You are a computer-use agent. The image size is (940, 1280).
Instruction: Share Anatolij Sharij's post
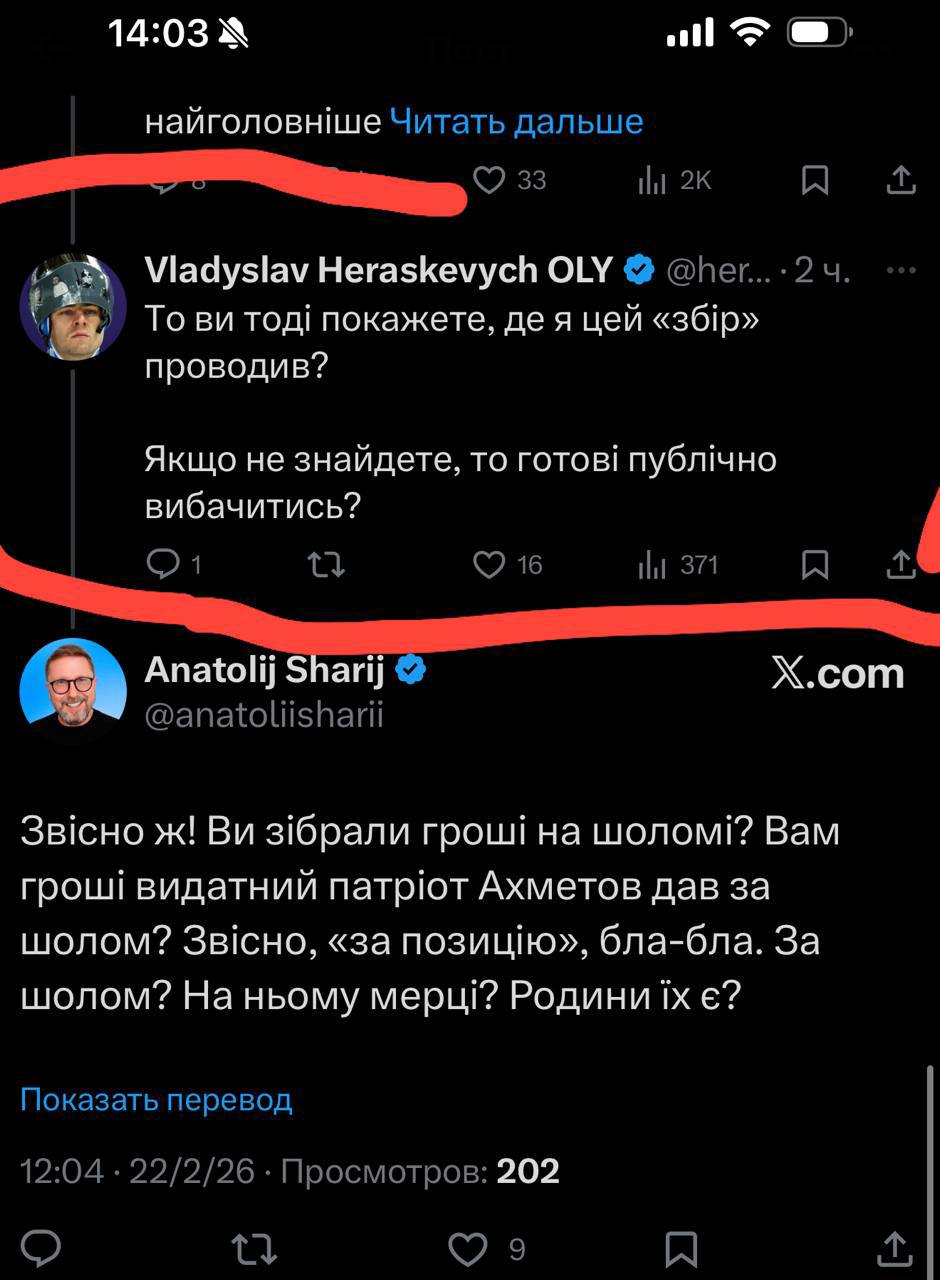tap(894, 1247)
